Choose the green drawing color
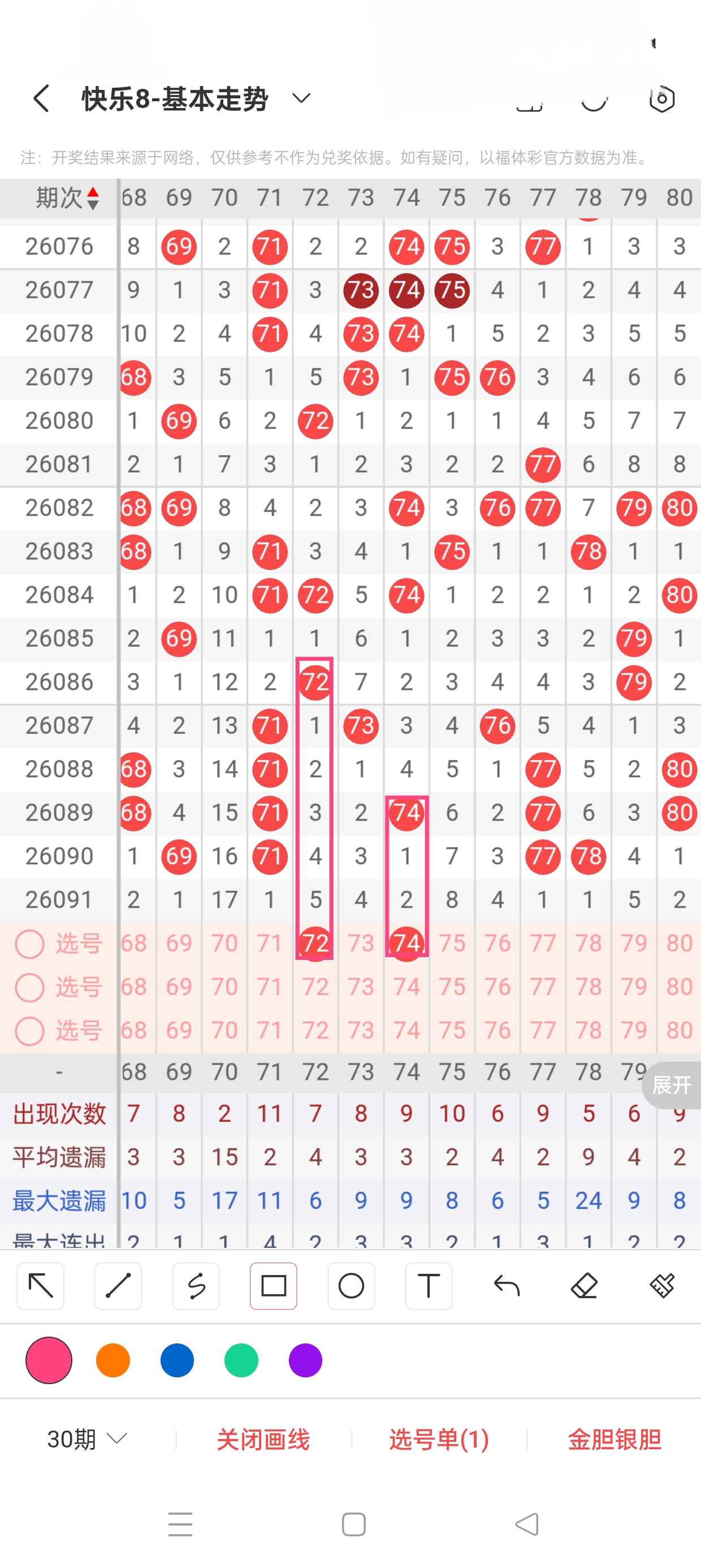The image size is (701, 1568). point(241,1360)
